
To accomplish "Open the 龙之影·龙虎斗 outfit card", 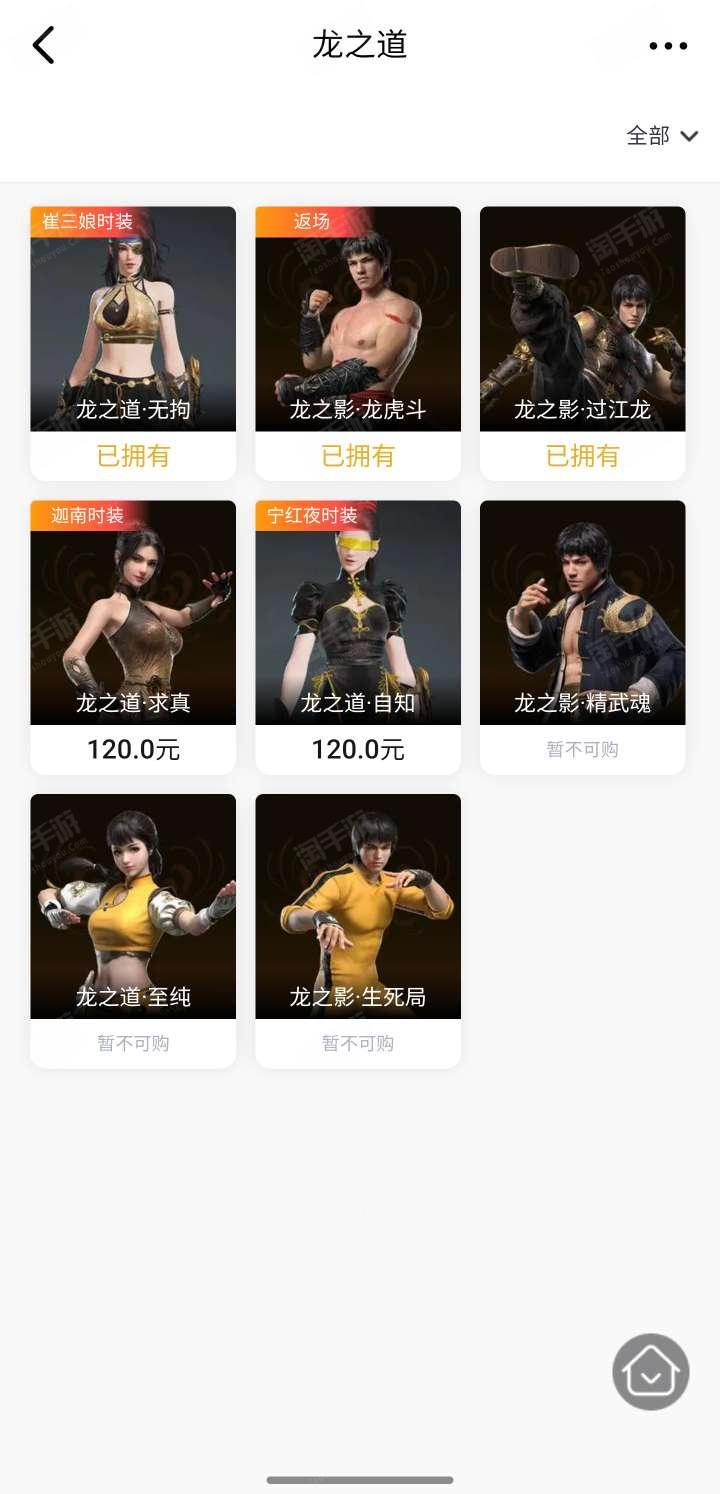I will [x=358, y=343].
